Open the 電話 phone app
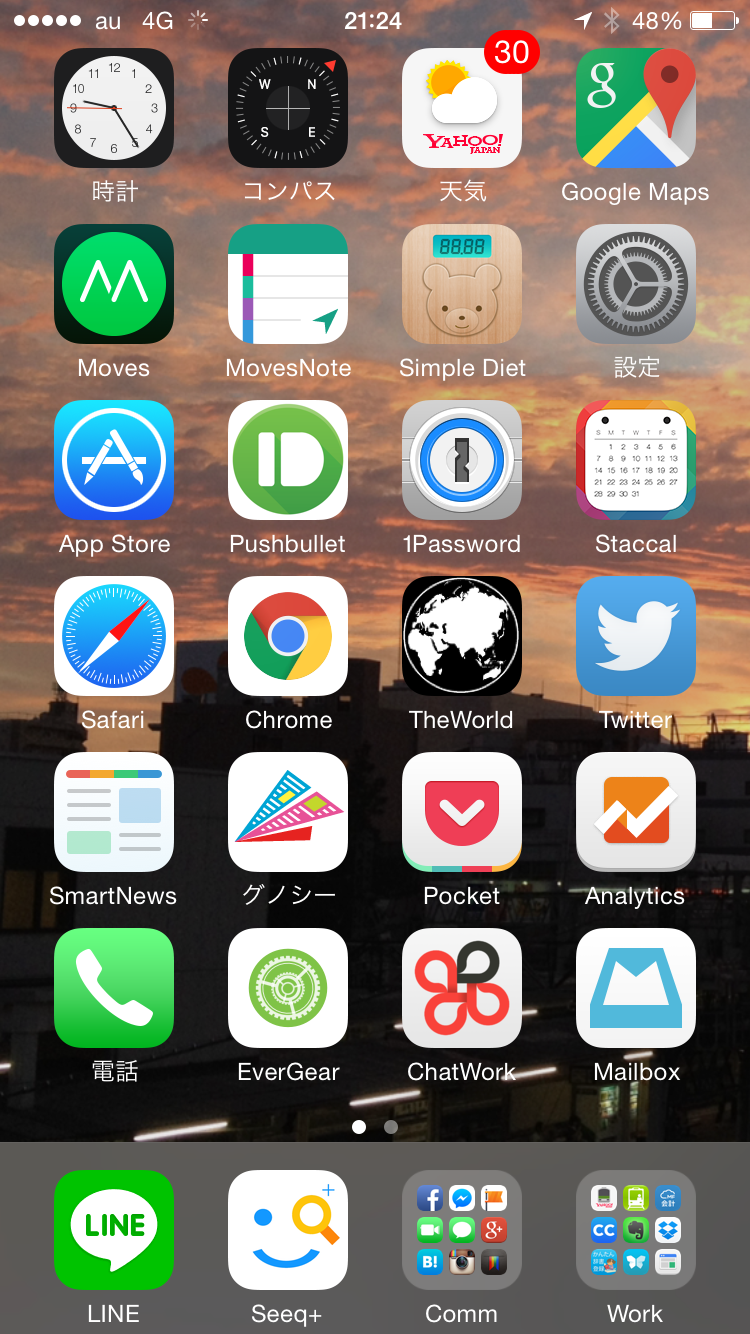 (x=114, y=988)
